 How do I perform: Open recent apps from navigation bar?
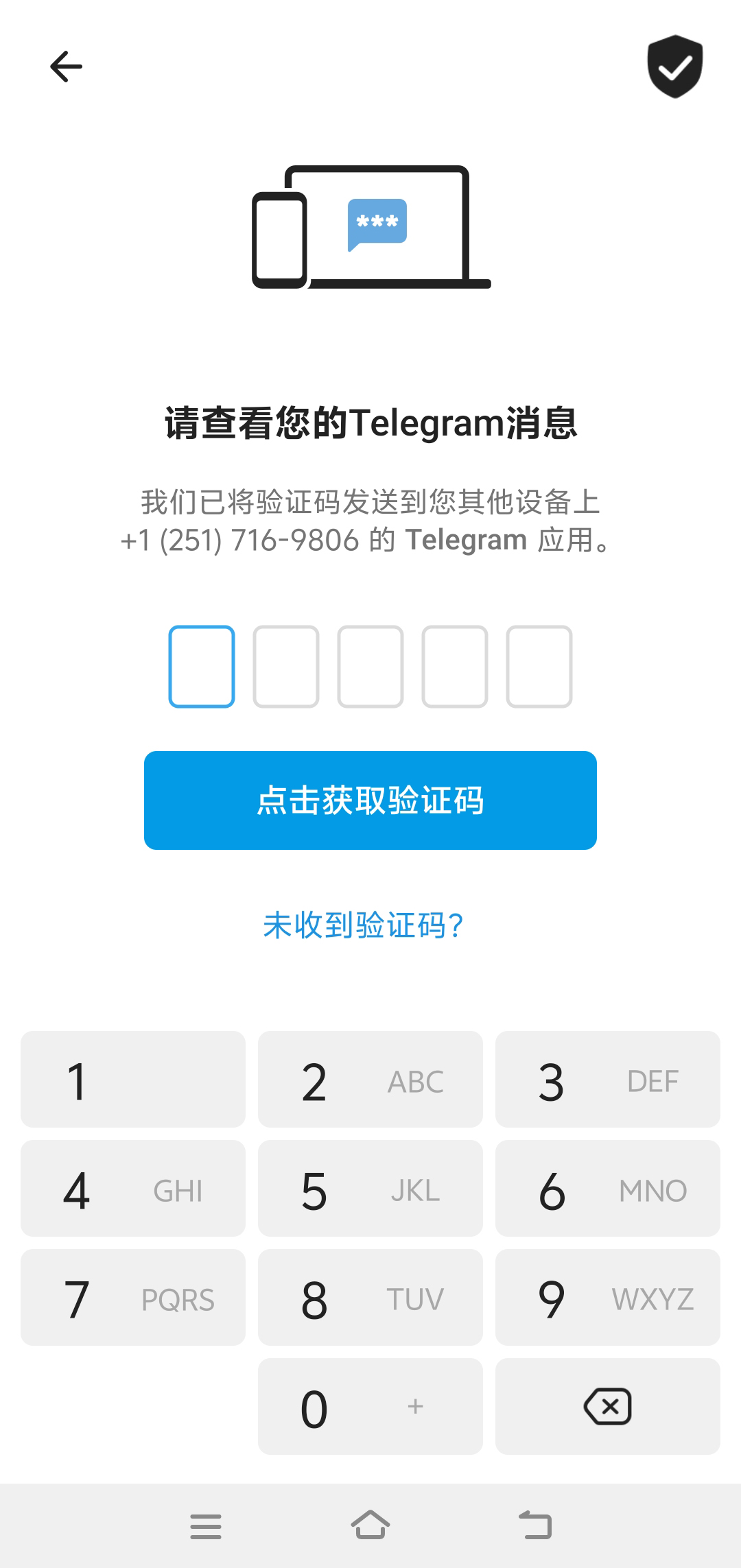click(206, 1525)
